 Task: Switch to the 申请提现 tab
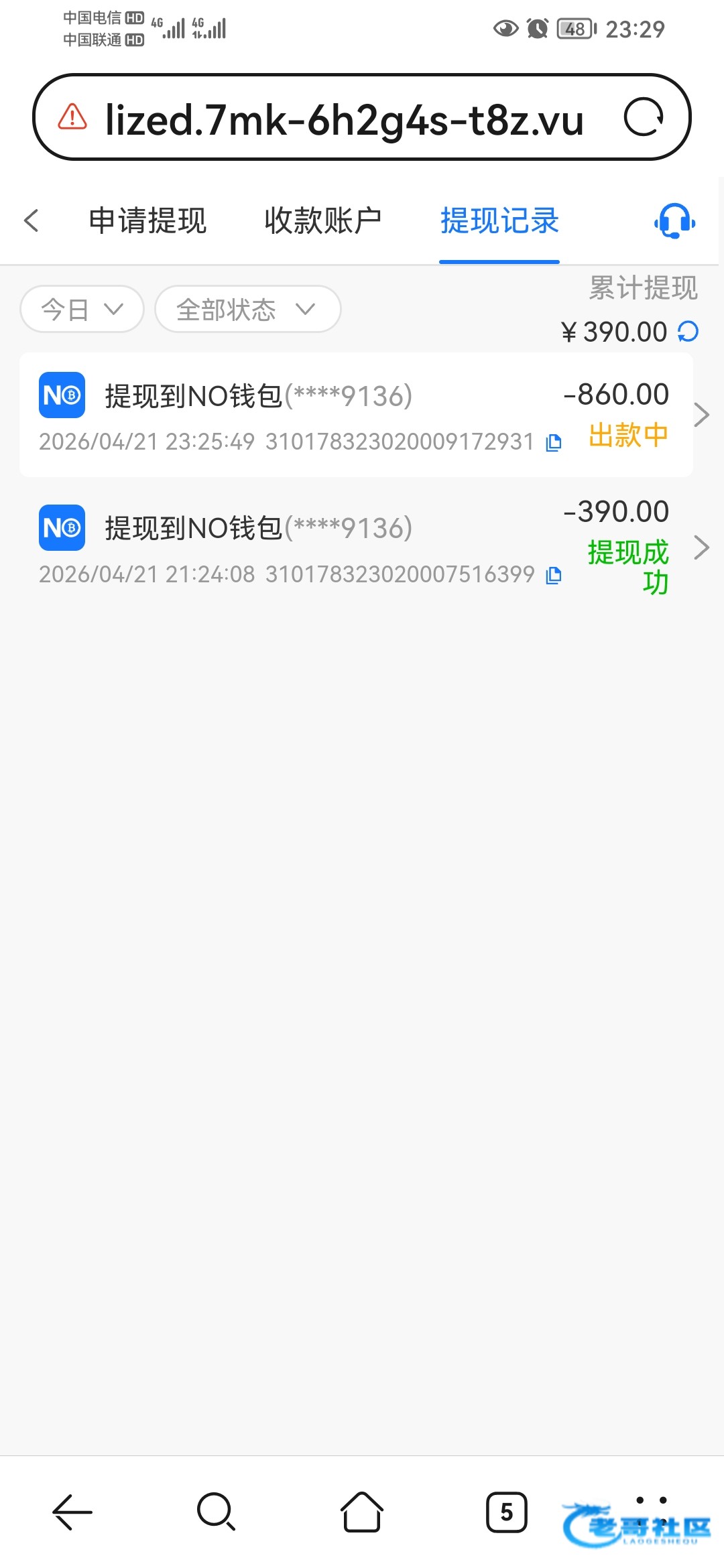pyautogui.click(x=147, y=220)
